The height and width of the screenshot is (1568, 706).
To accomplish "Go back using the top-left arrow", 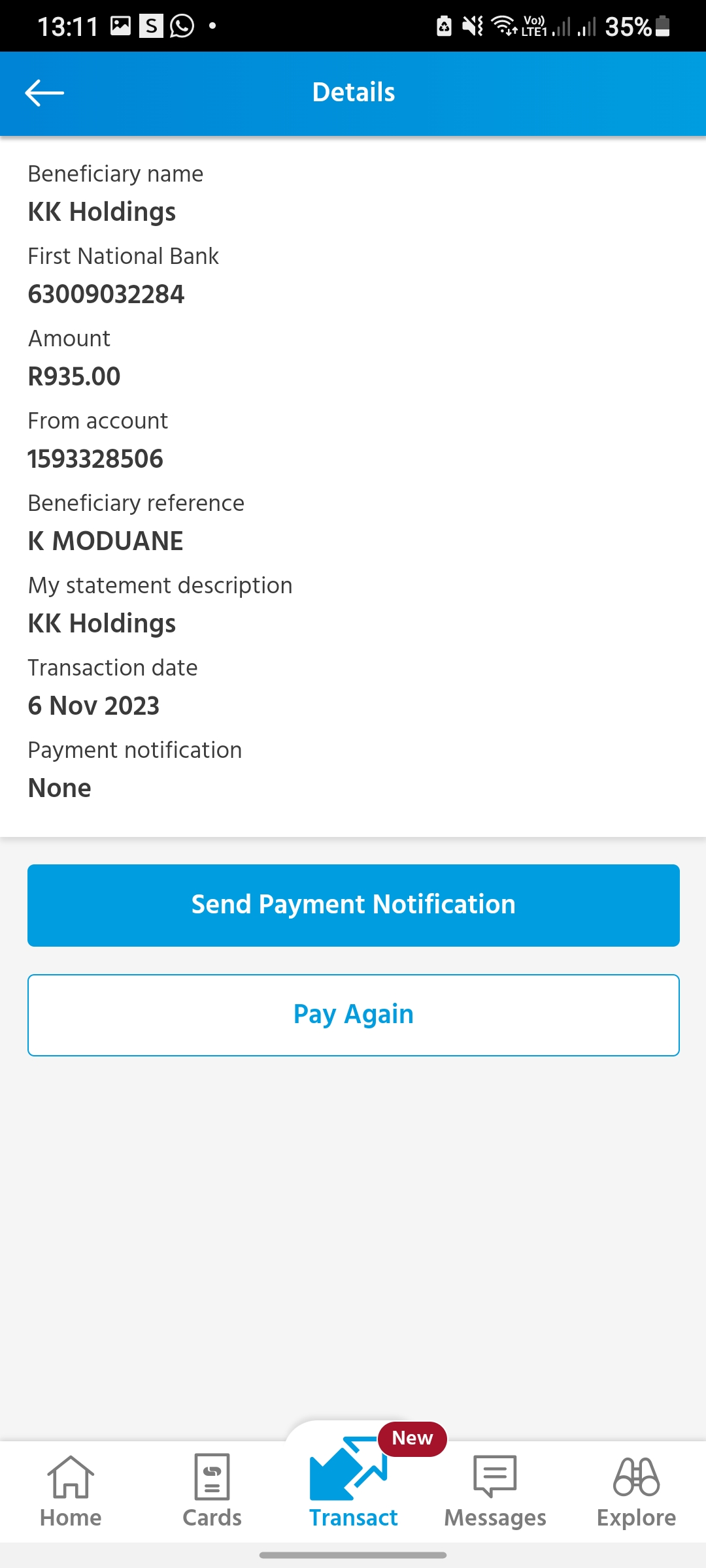I will [44, 93].
